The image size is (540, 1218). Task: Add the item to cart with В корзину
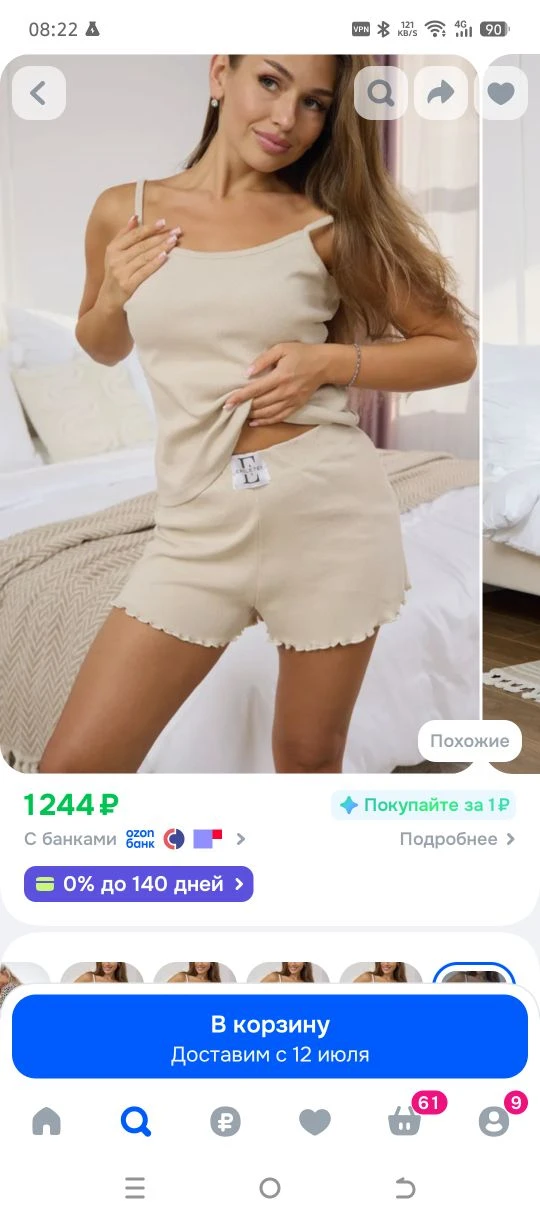(x=270, y=1037)
